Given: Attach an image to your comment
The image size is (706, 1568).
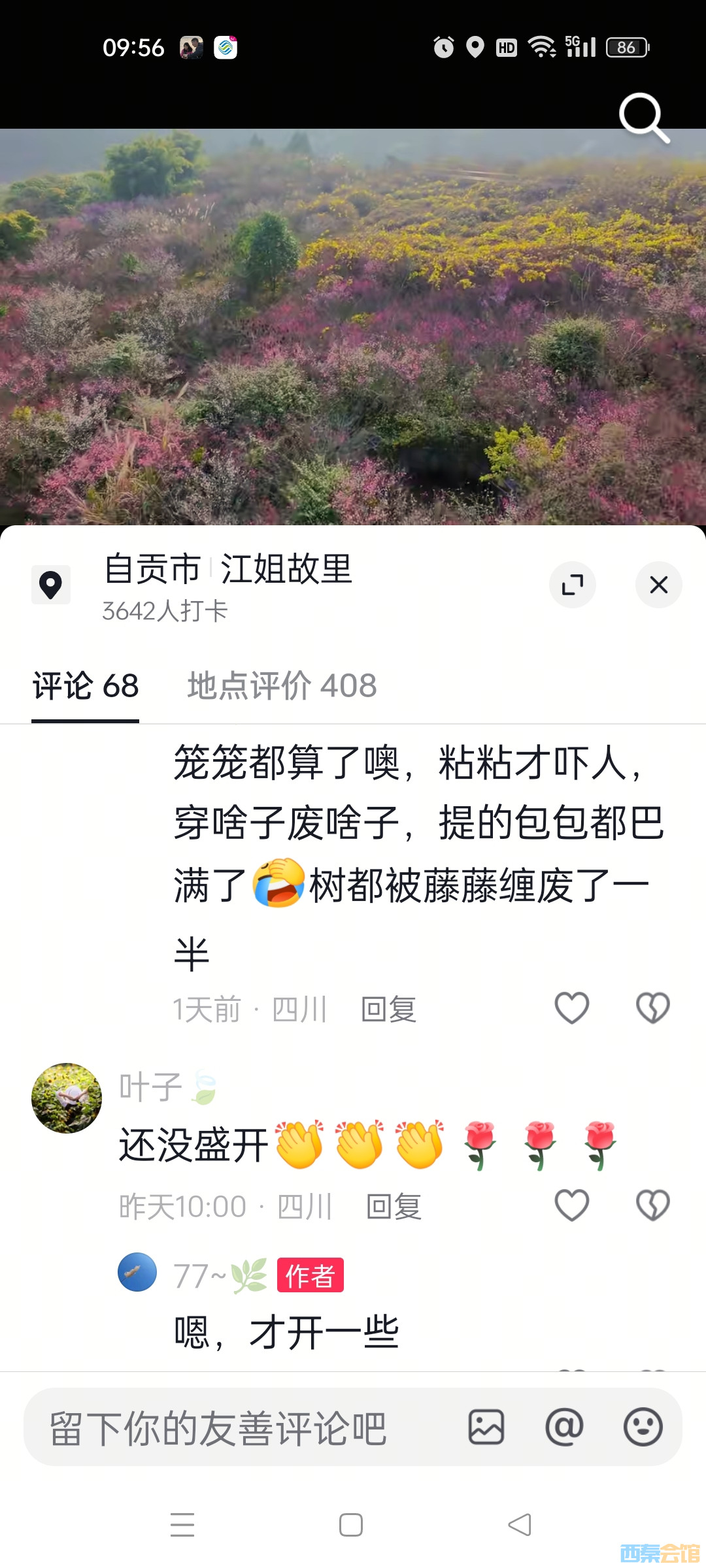Looking at the screenshot, I should pos(486,1427).
